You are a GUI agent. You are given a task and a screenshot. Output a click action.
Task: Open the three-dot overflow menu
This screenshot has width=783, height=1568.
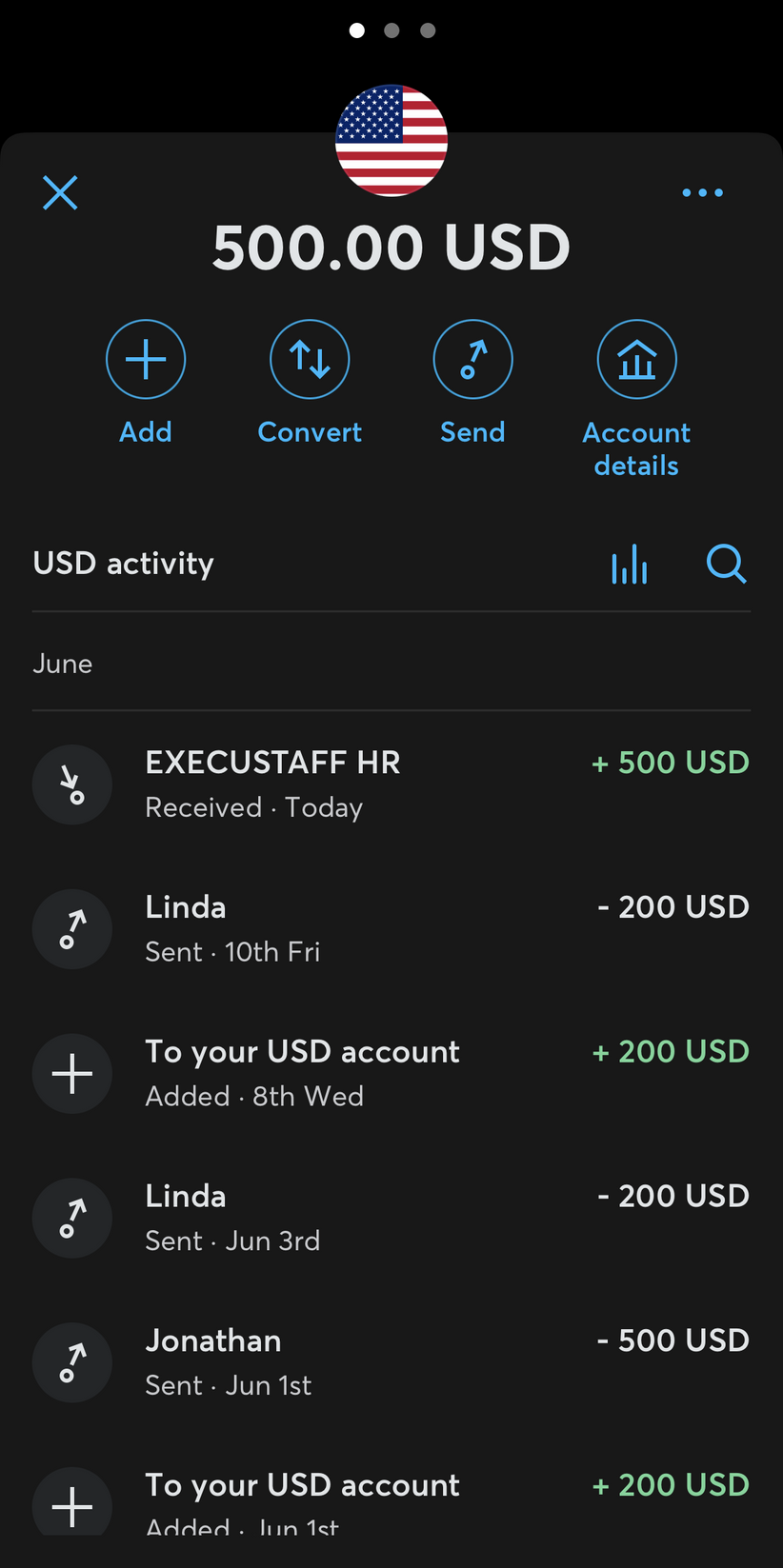click(702, 193)
